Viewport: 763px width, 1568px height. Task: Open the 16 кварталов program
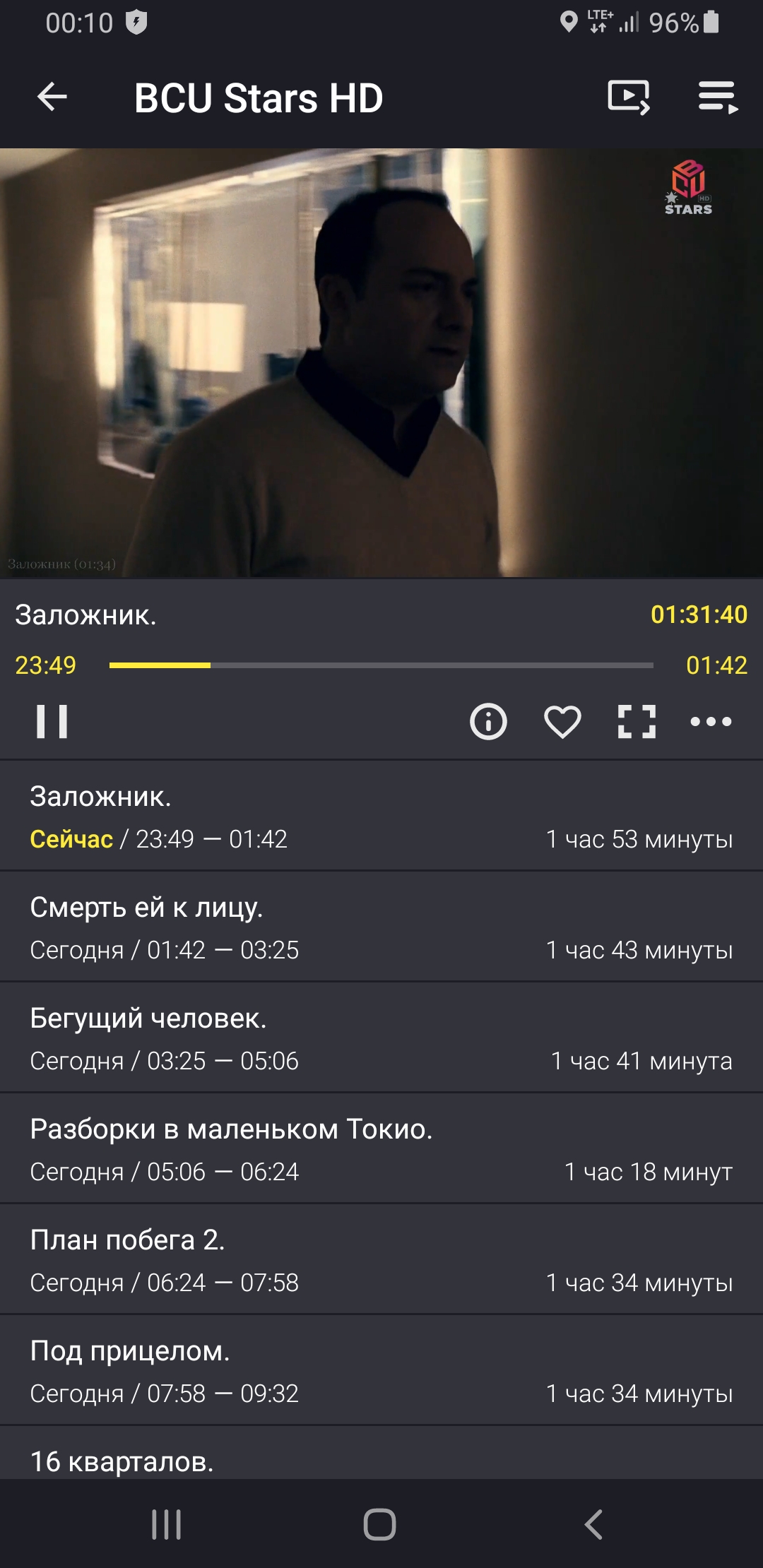pyautogui.click(x=381, y=1461)
